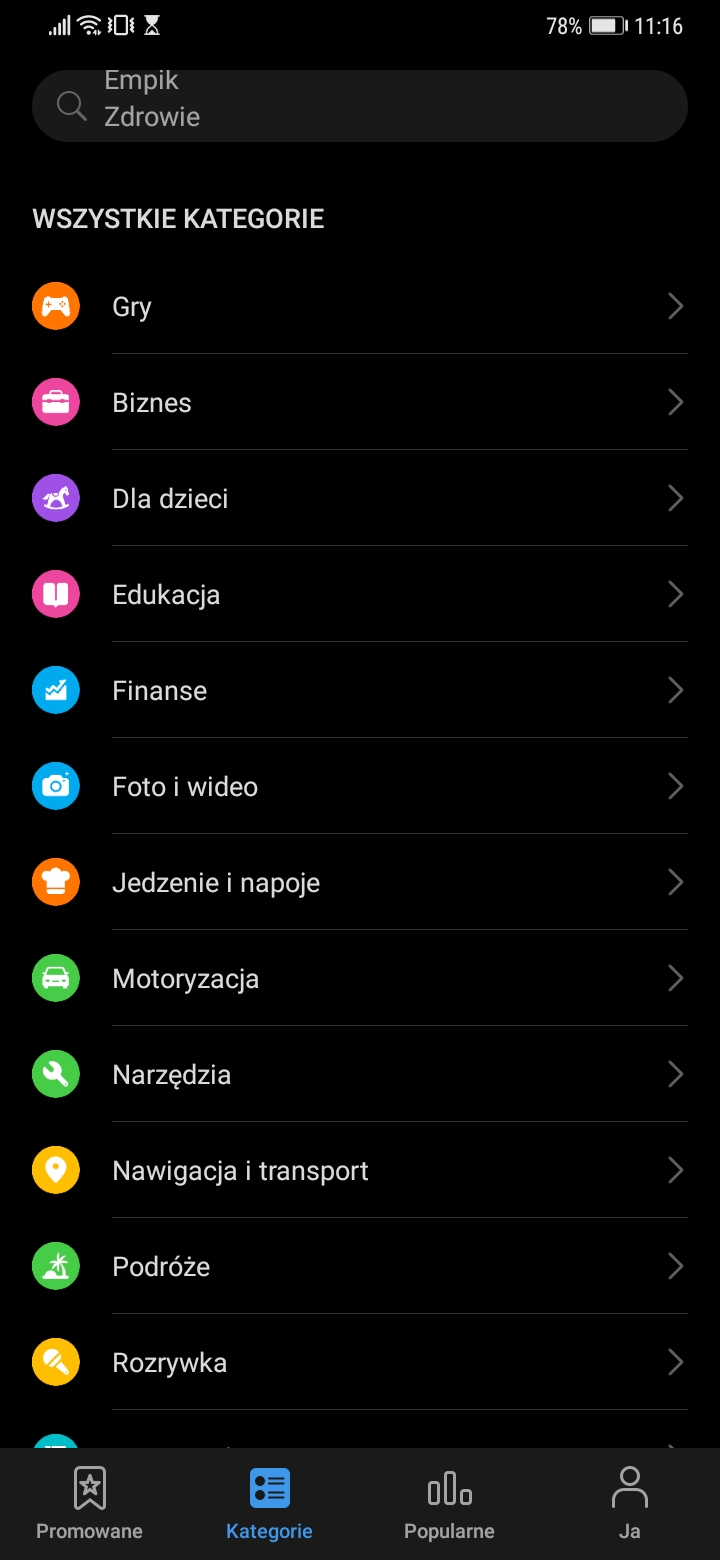
Task: Open the Podróże category
Action: click(x=360, y=1266)
